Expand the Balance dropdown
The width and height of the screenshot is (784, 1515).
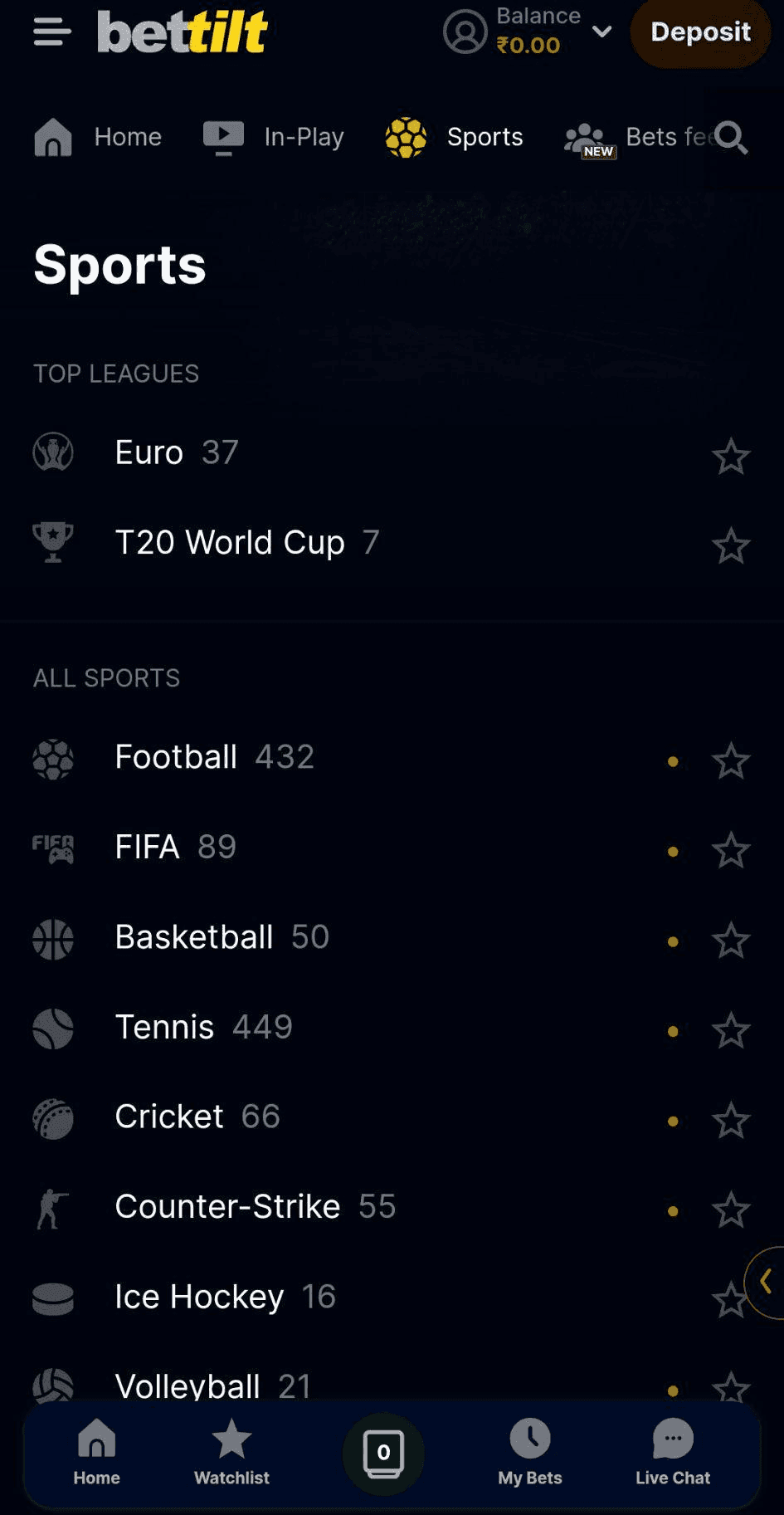[x=603, y=32]
